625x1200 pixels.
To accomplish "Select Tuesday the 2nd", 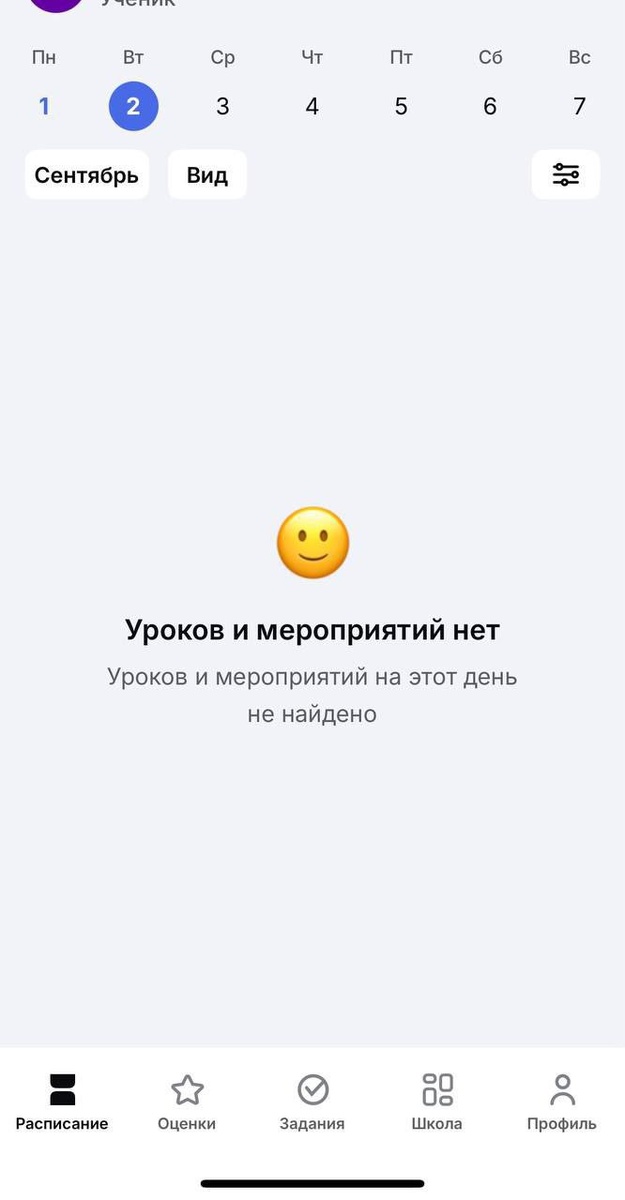I will click(x=133, y=106).
